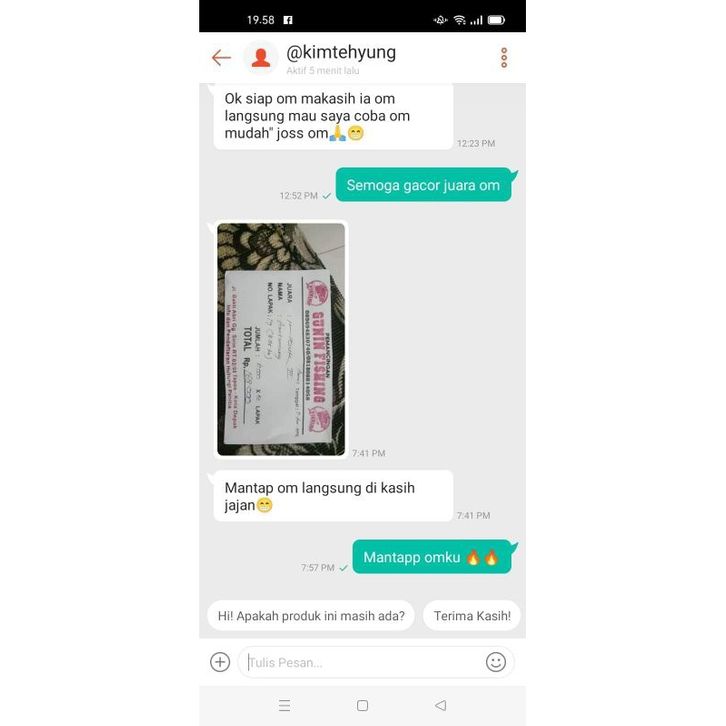Open the emoji picker smiley
The height and width of the screenshot is (726, 726).
(496, 662)
